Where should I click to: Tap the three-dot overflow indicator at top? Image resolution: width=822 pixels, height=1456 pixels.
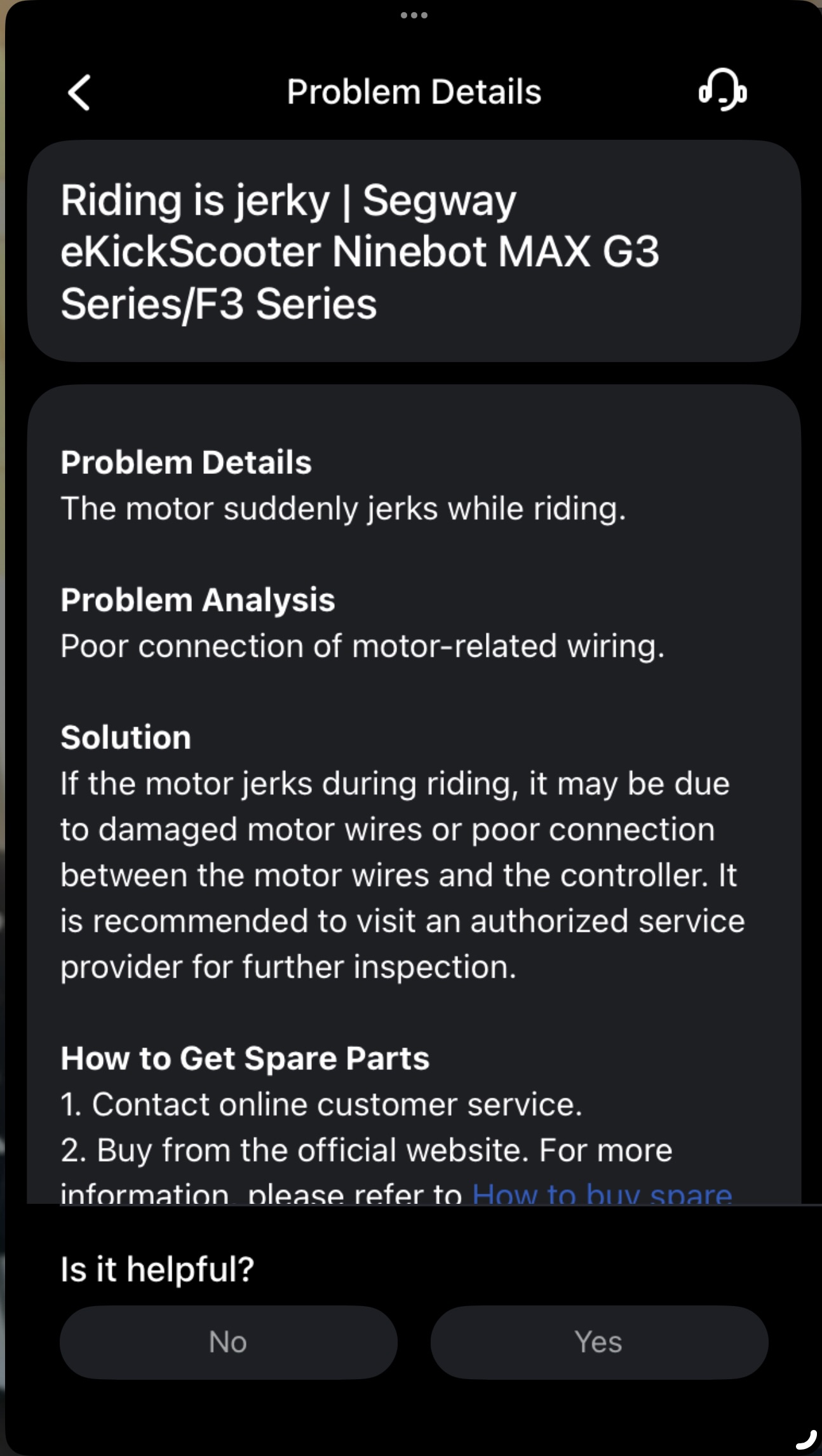[414, 15]
